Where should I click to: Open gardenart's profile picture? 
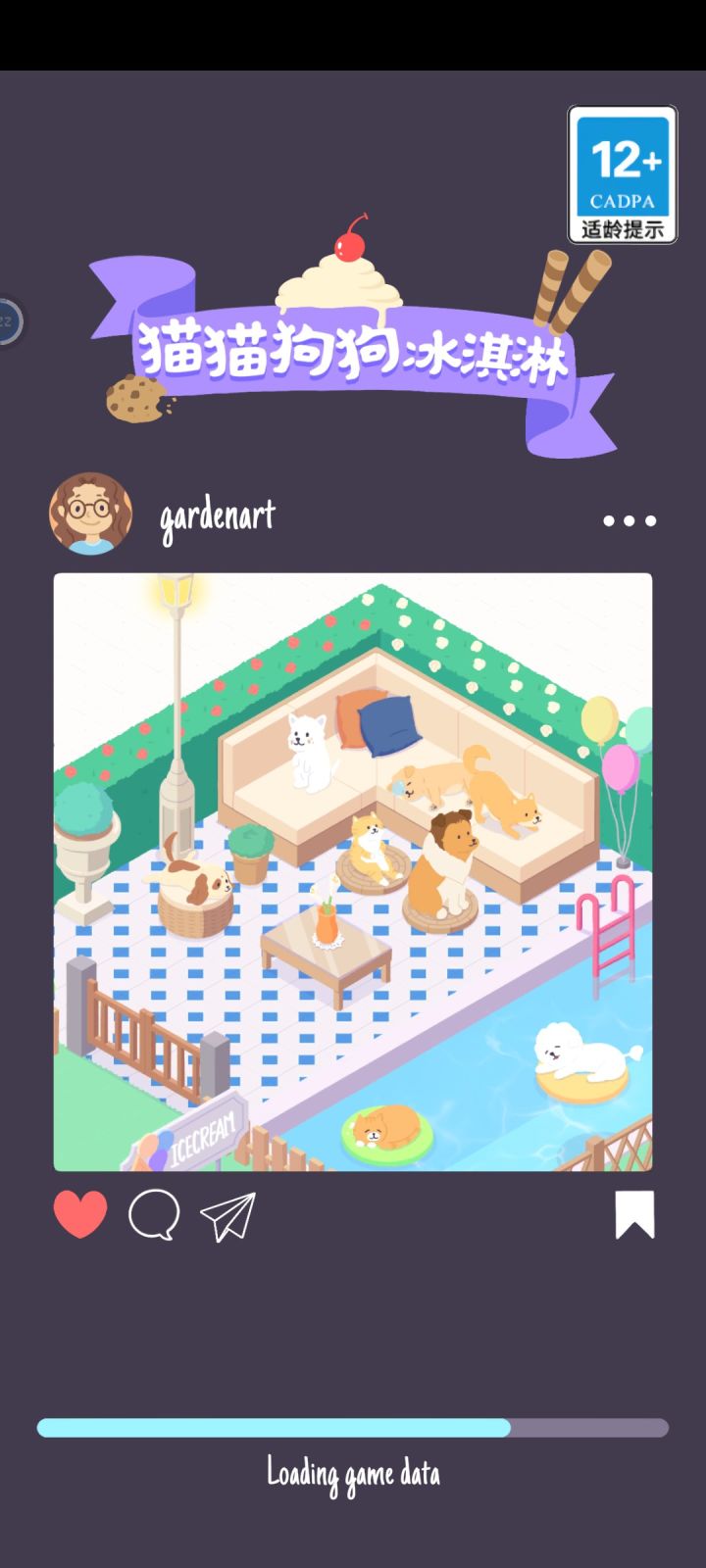coord(90,515)
